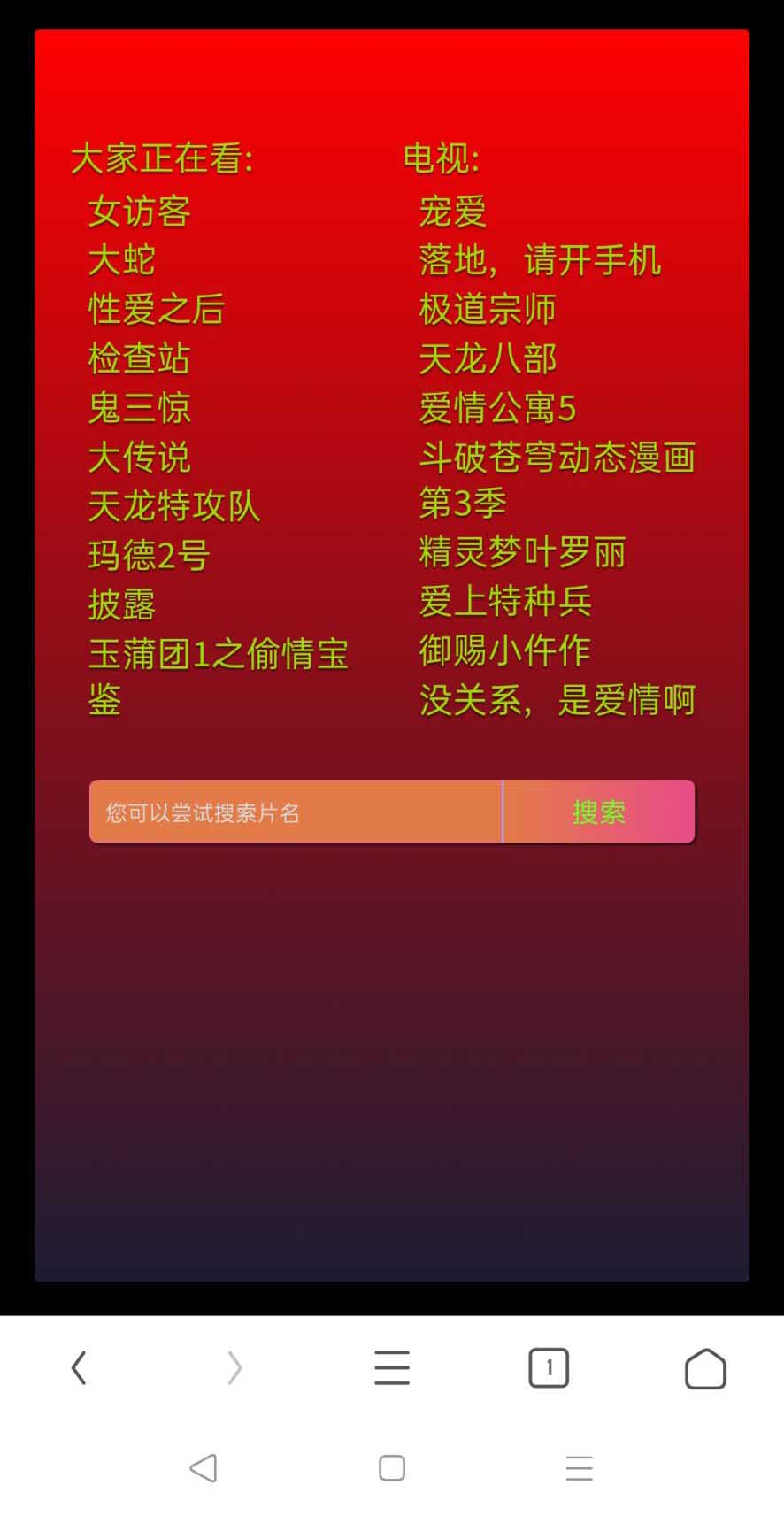
Task: Tap the 搜索 button
Action: coord(599,812)
